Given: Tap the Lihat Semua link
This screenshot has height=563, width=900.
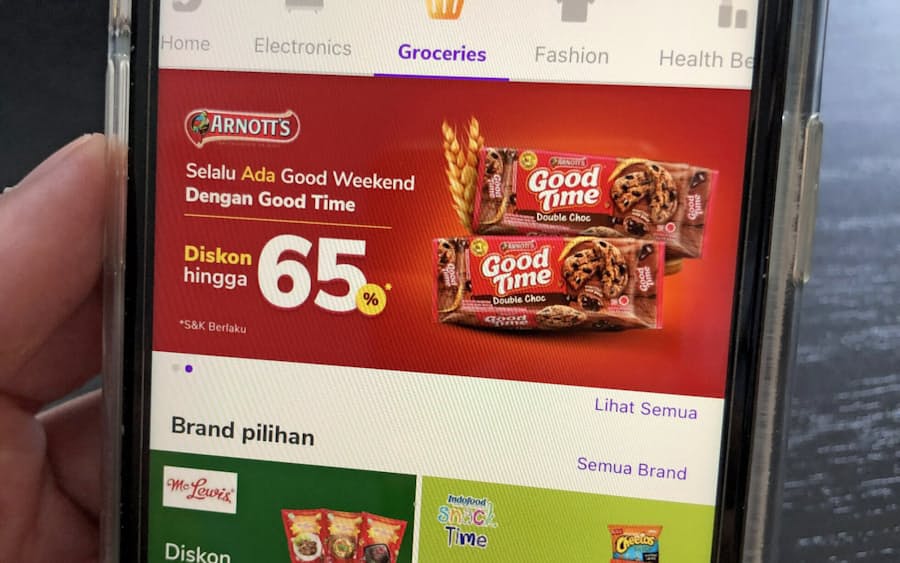Looking at the screenshot, I should [646, 408].
